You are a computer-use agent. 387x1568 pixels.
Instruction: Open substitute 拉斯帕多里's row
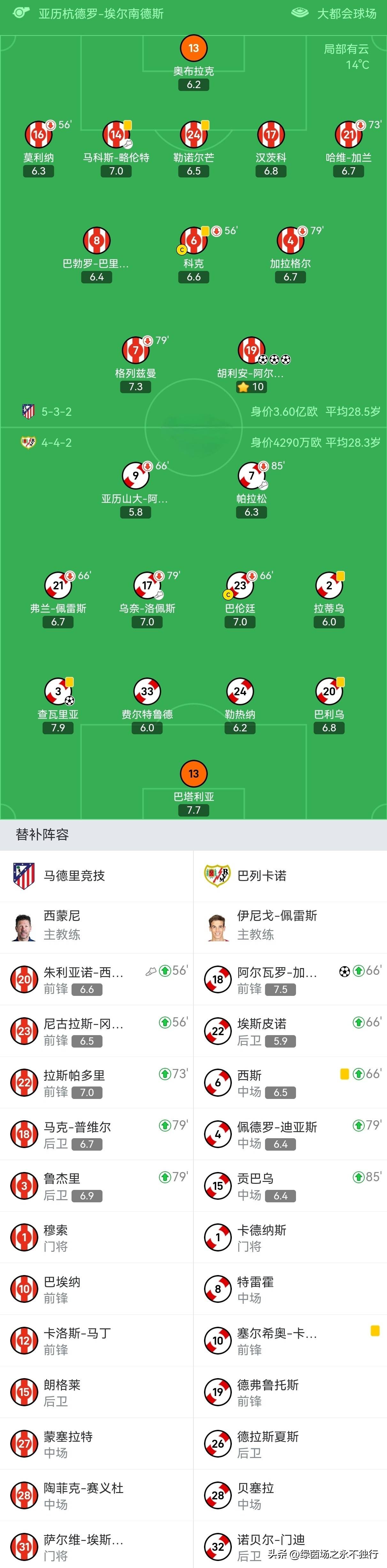coord(96,1083)
